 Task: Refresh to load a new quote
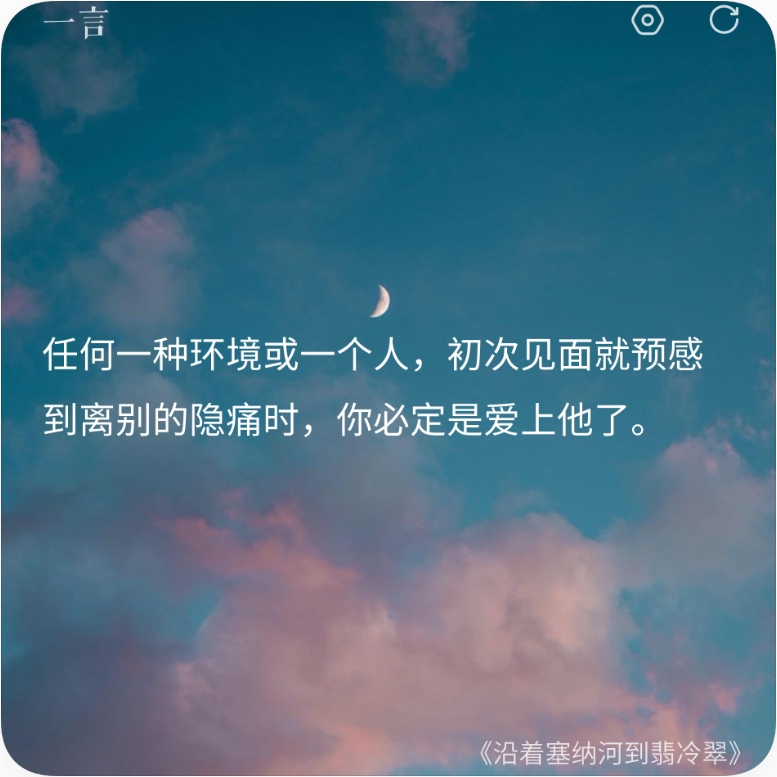tap(724, 19)
